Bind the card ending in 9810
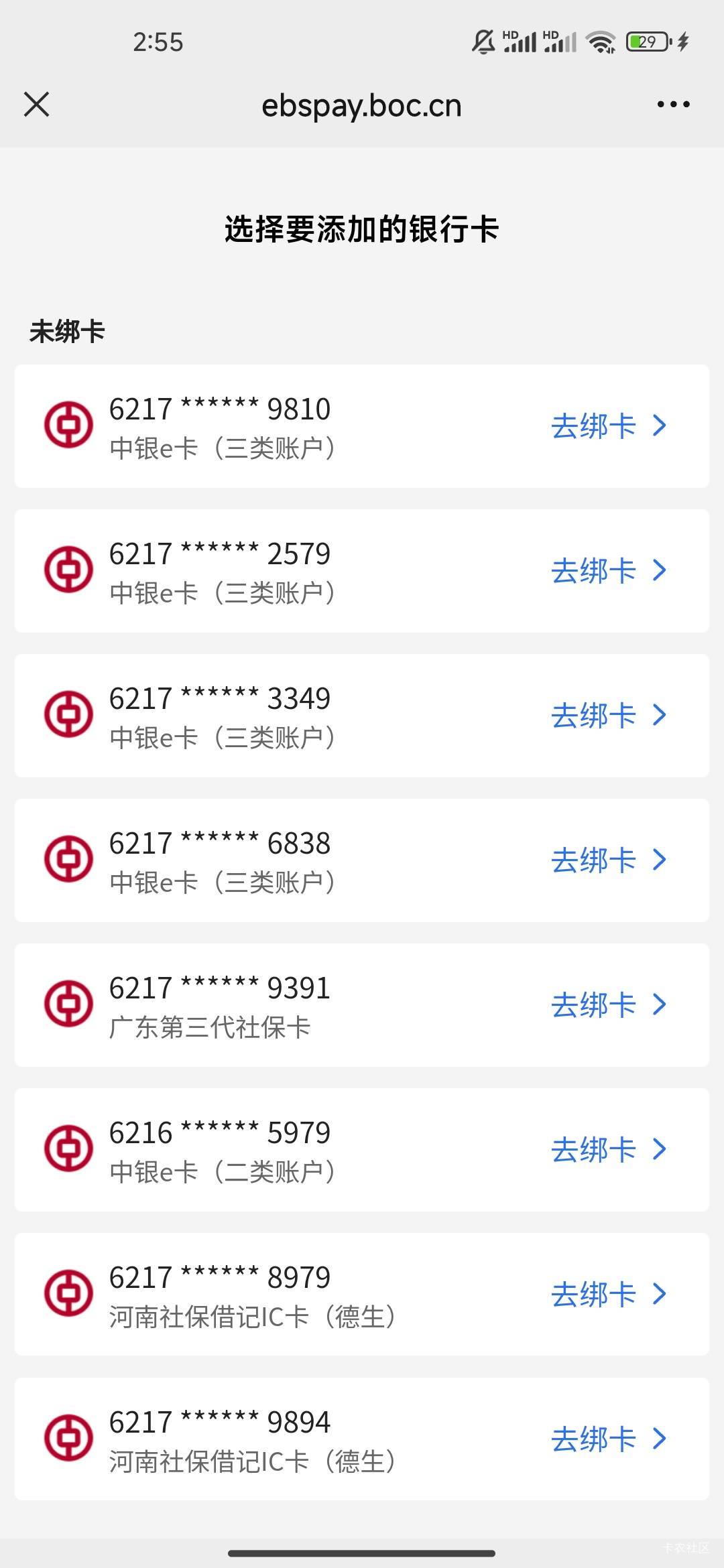 coord(608,426)
